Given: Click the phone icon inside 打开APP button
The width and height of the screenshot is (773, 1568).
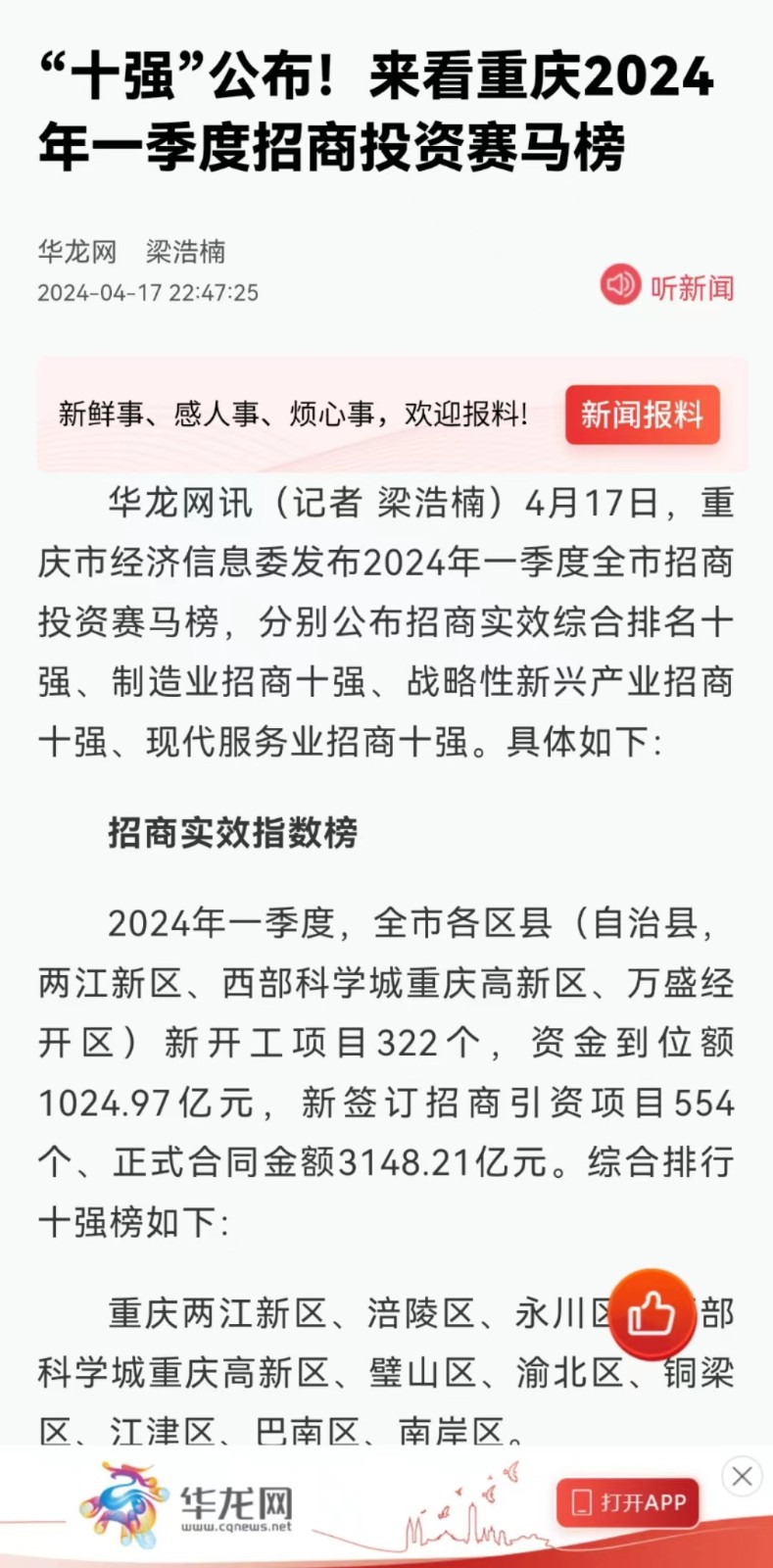Looking at the screenshot, I should [580, 1502].
